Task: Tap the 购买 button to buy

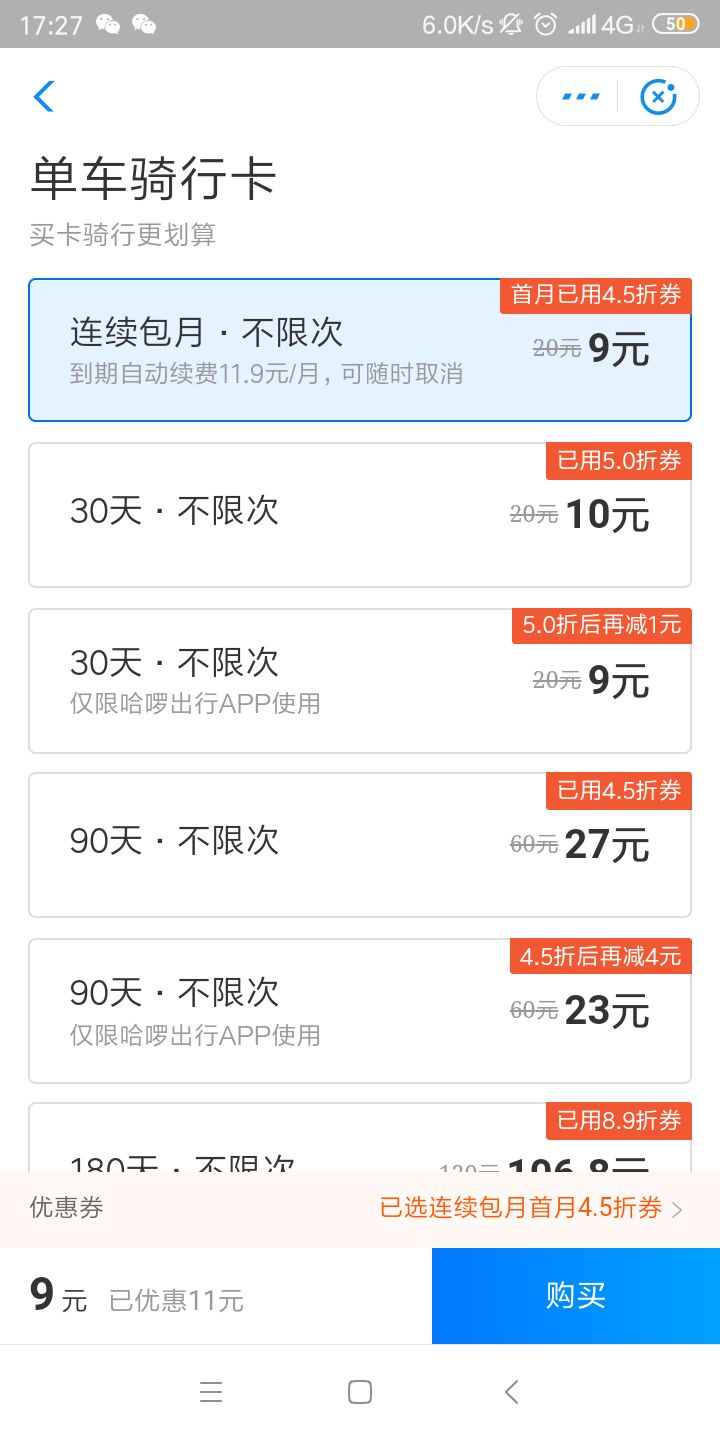Action: [x=576, y=1295]
